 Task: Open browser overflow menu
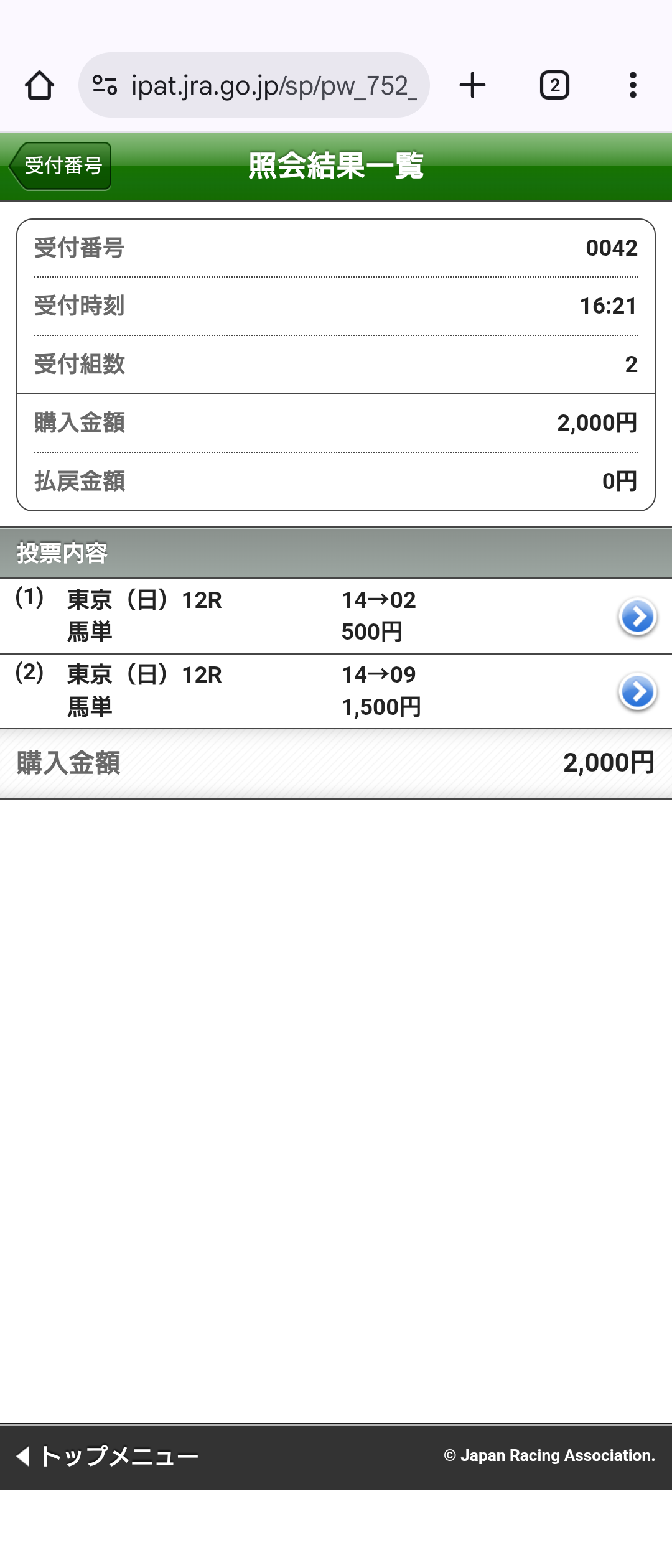633,85
